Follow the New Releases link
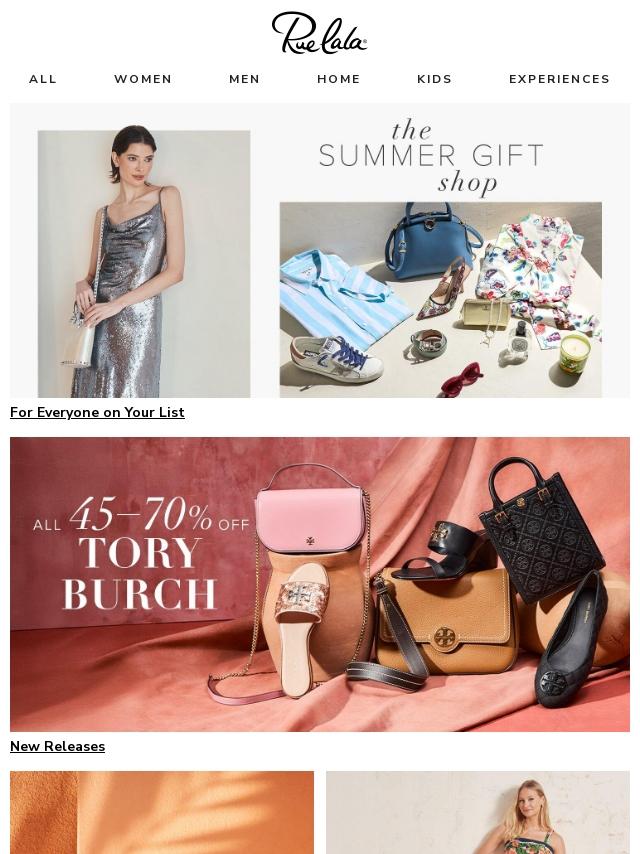 pos(57,746)
